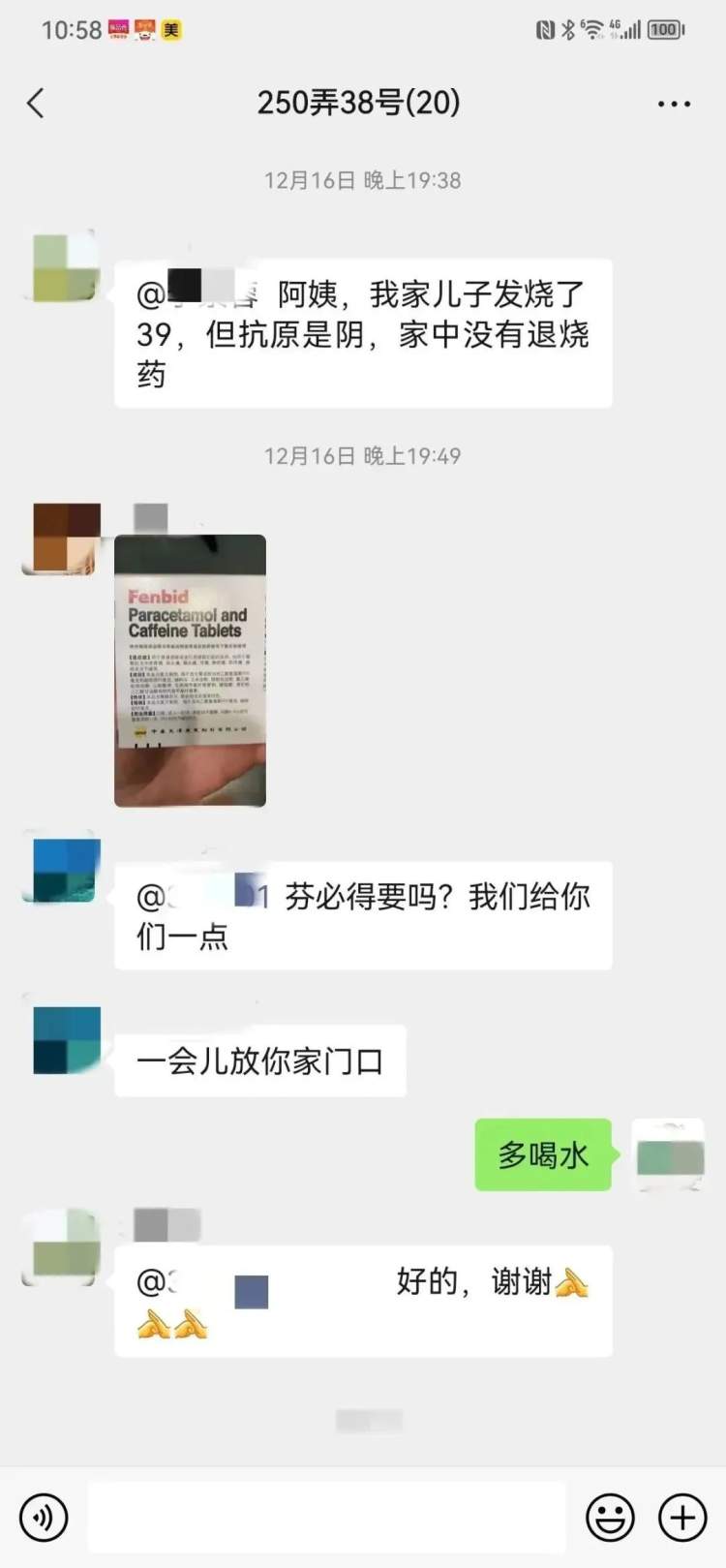726x1568 pixels.
Task: Open avatar beside 一会儿放你家门口 message
Action: [66, 1040]
